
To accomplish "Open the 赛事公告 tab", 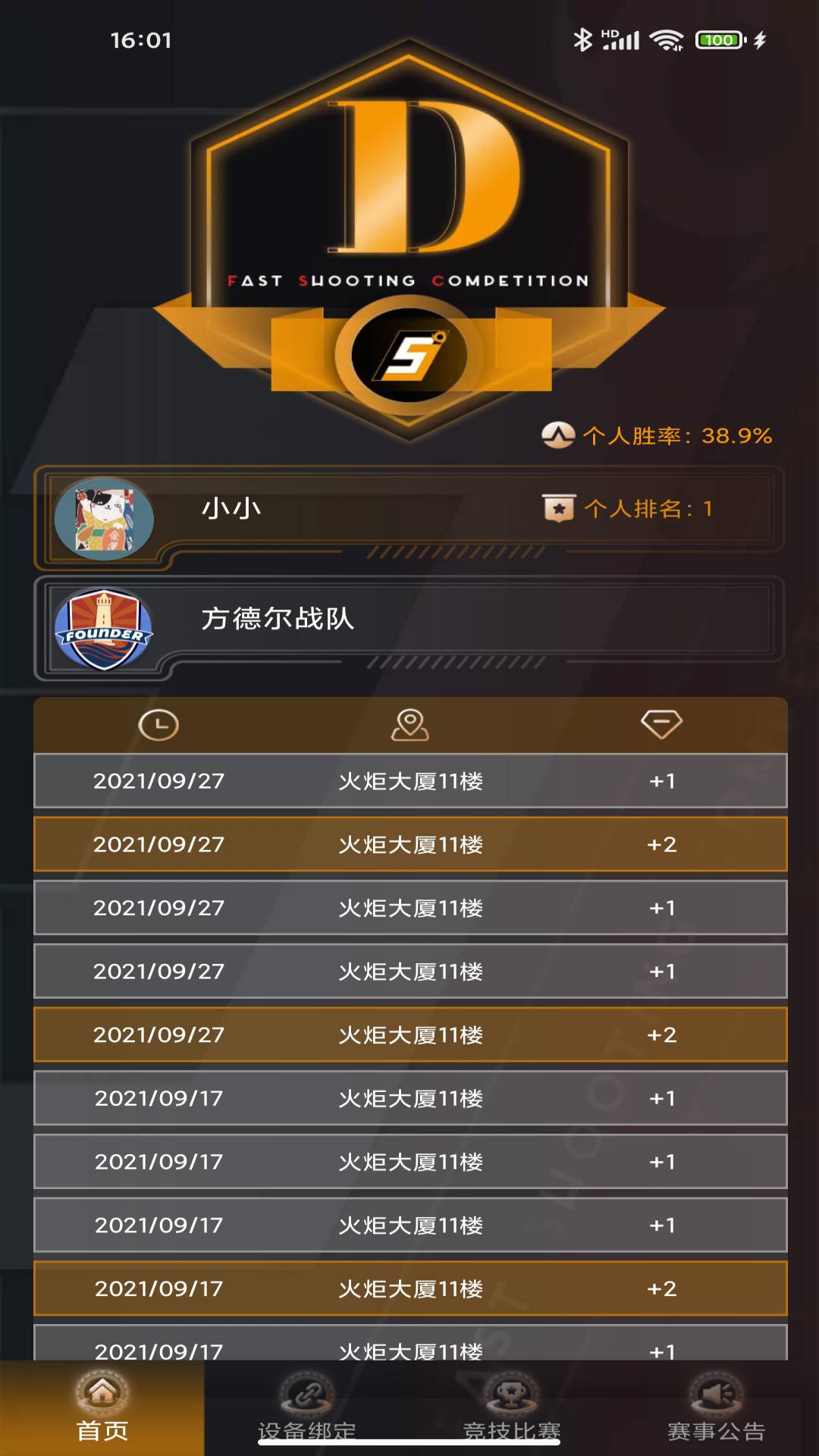I will 716,1407.
